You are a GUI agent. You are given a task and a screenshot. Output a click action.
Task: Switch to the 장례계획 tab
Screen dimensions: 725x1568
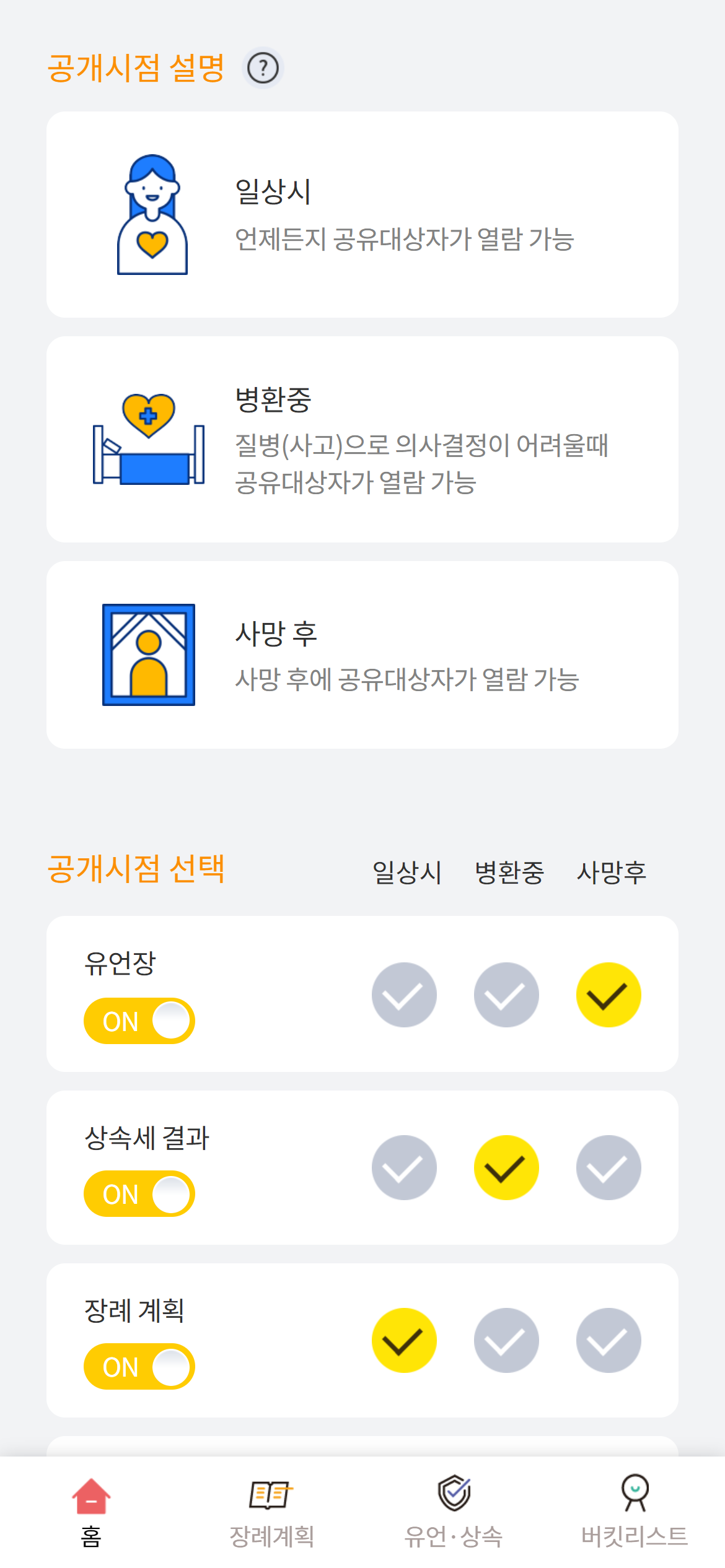coord(271,1512)
